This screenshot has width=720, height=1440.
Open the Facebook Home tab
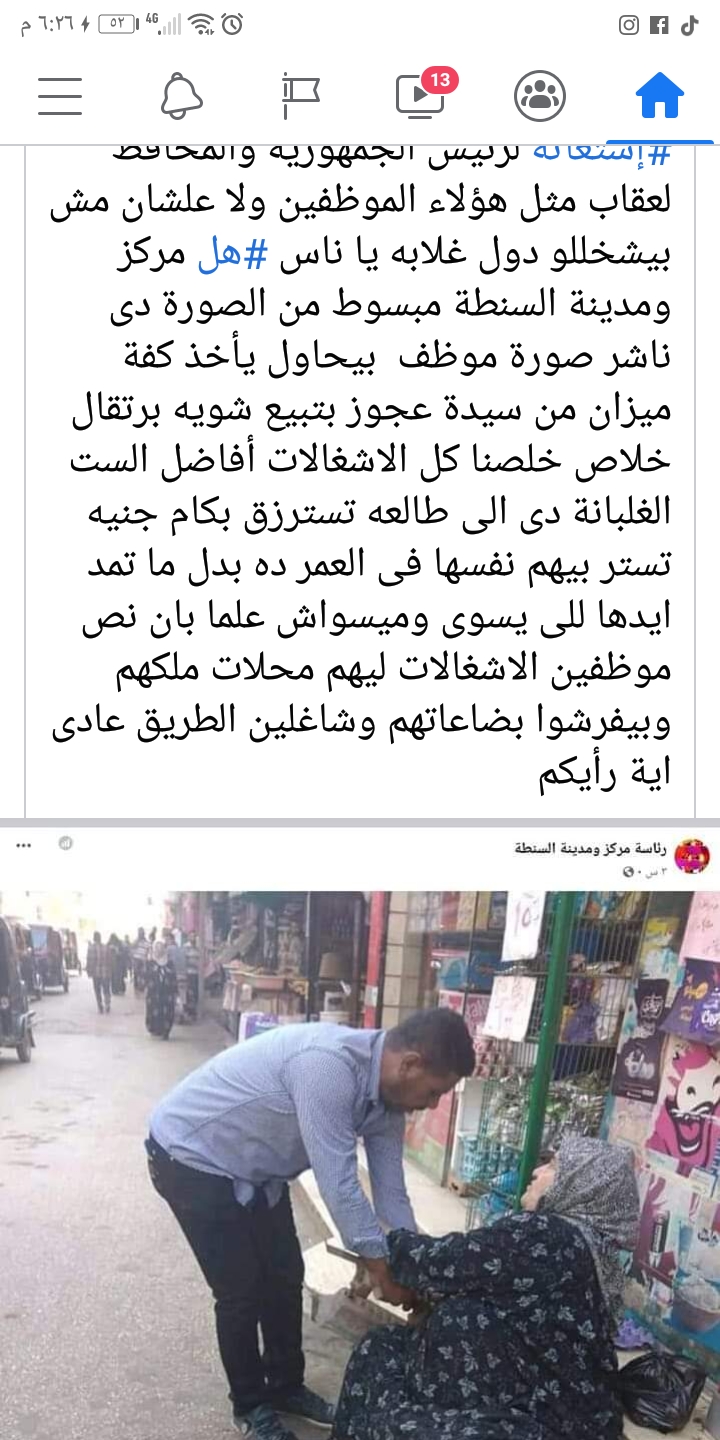(x=659, y=96)
